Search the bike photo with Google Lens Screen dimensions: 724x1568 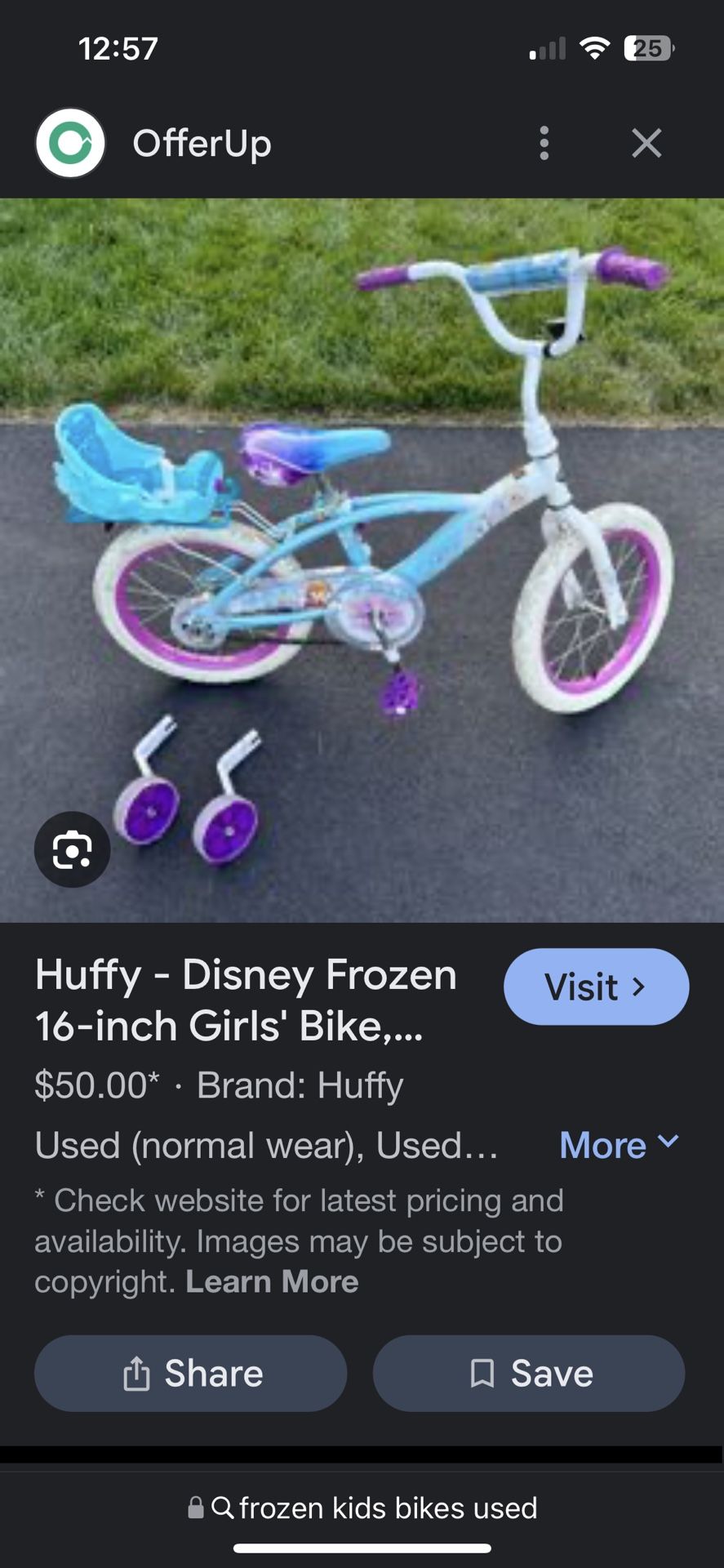tap(72, 849)
